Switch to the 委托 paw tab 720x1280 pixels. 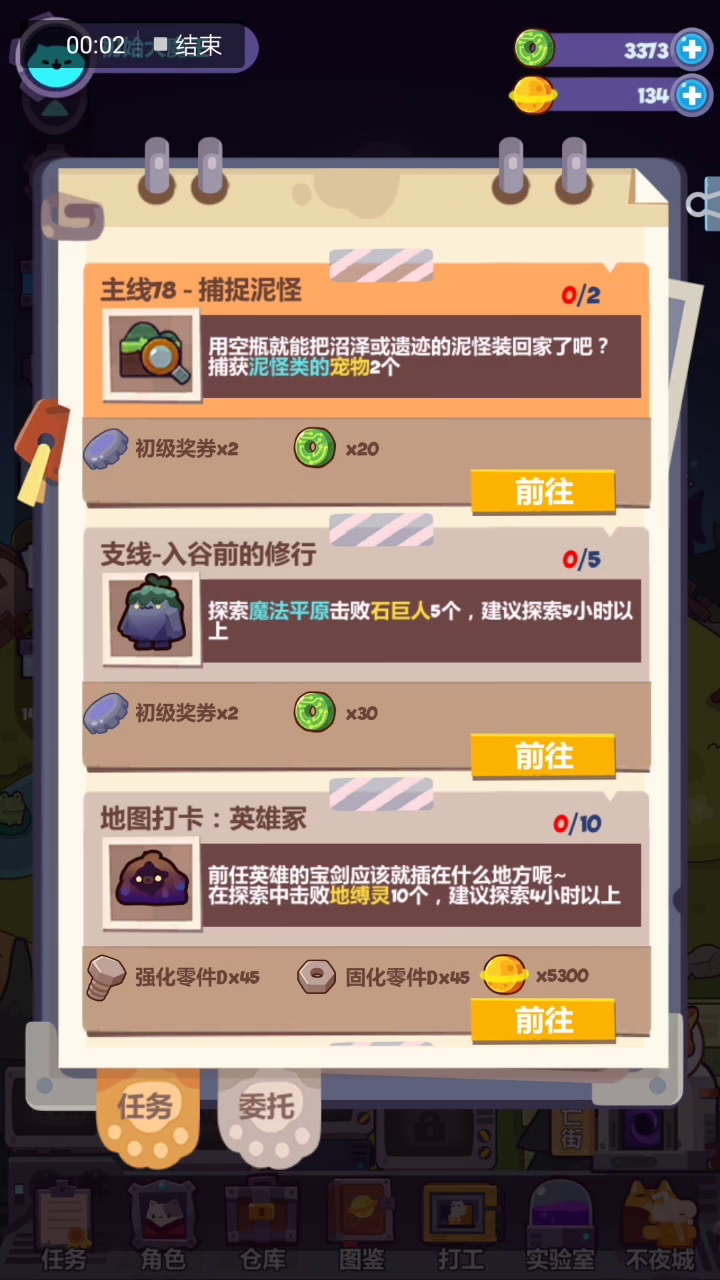(267, 1107)
